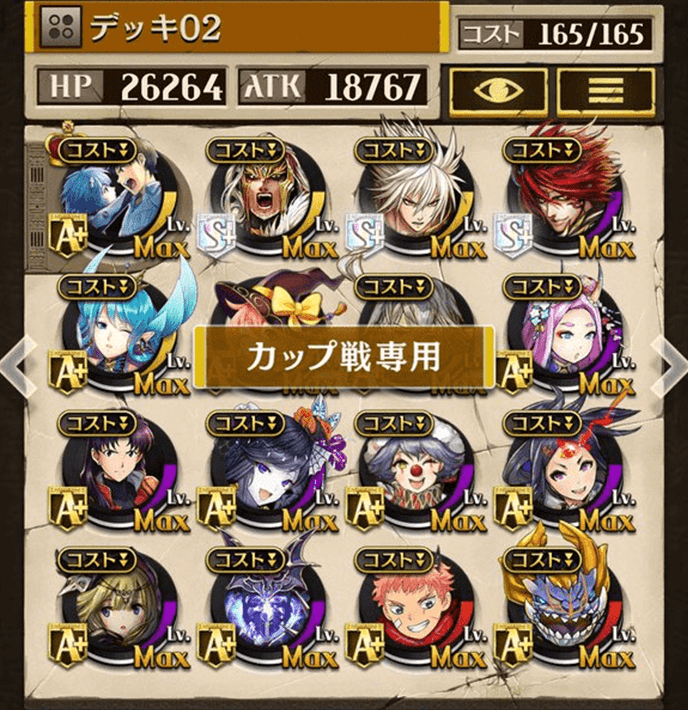Rename deck via デッキ02 title bar

pos(240,30)
